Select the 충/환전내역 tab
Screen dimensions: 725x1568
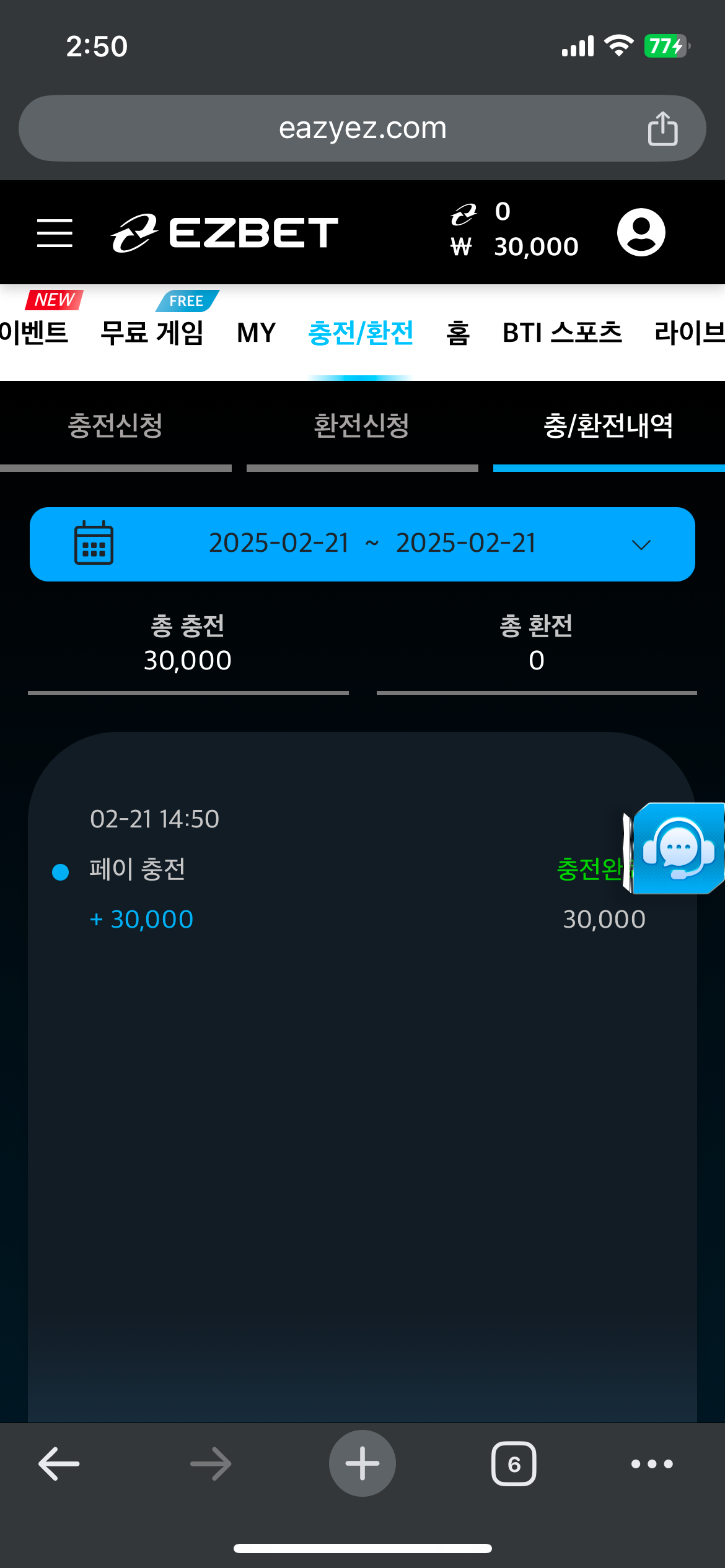(x=609, y=426)
